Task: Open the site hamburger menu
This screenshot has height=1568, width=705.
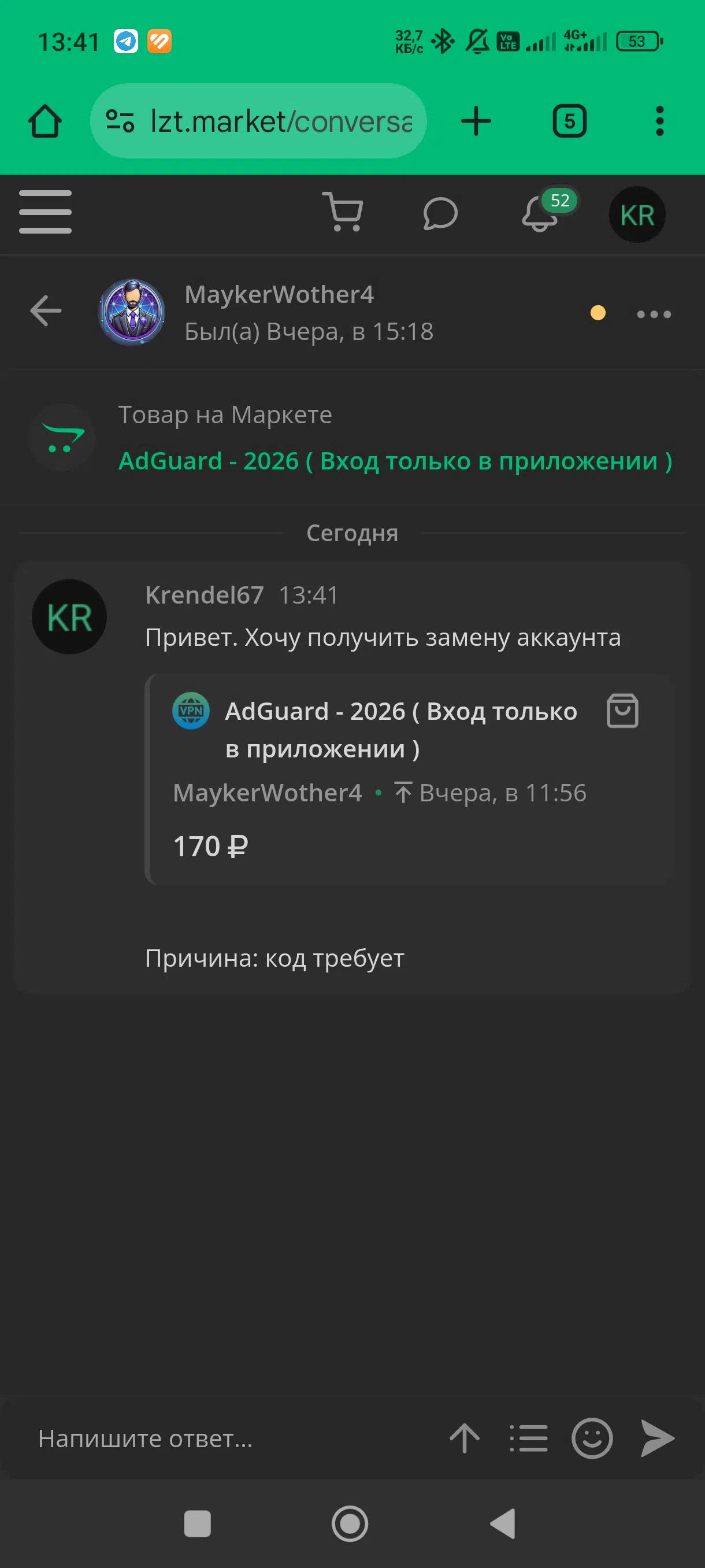Action: (x=45, y=212)
